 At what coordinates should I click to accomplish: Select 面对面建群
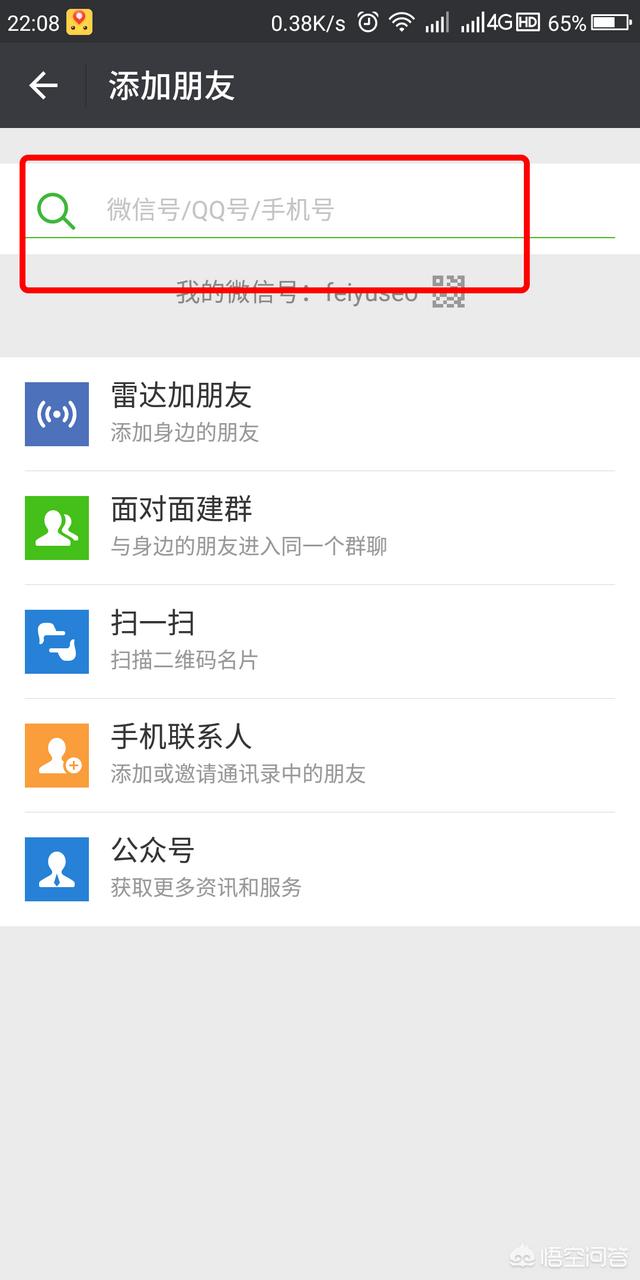(320, 528)
